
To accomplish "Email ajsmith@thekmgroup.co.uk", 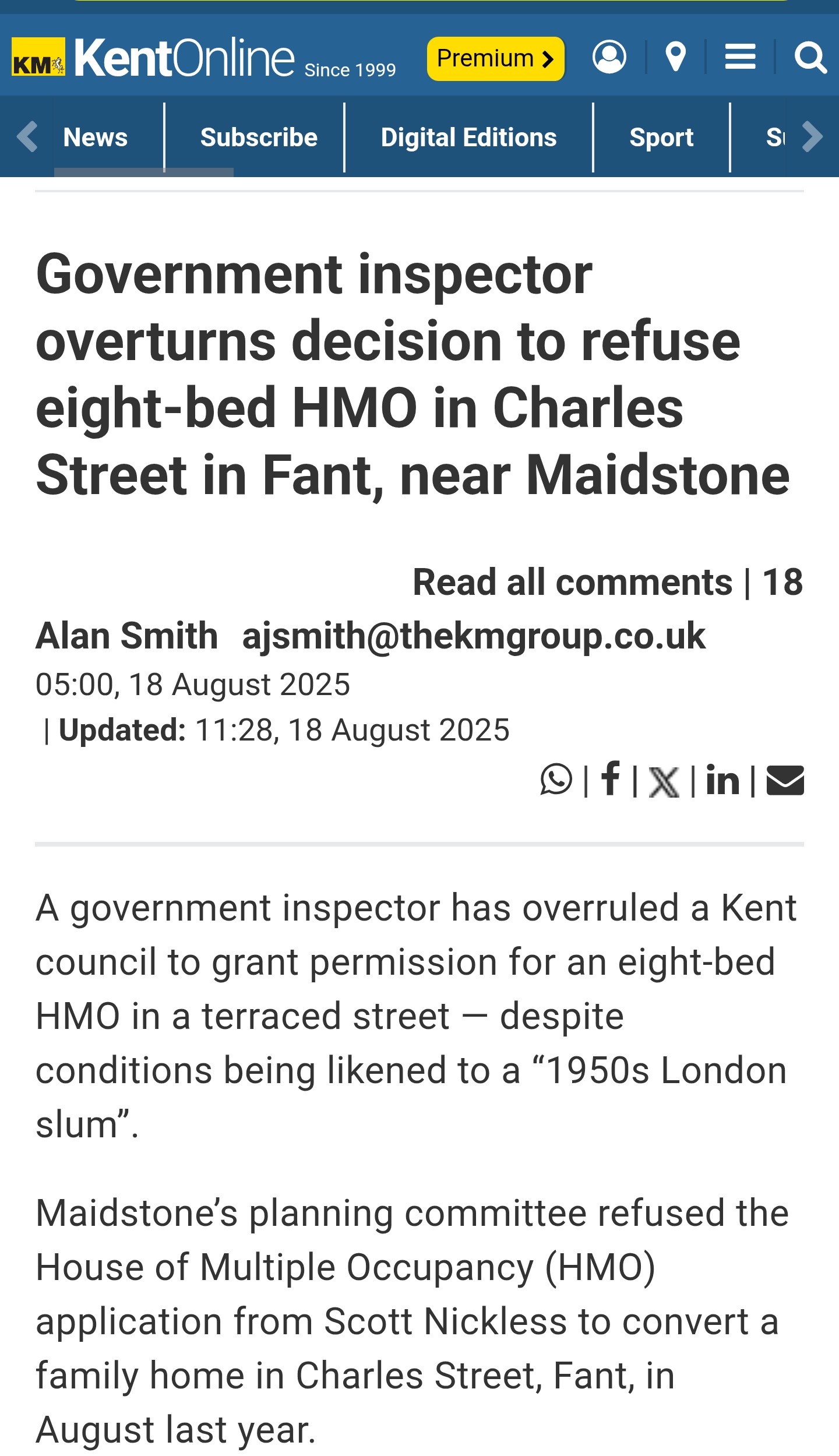I will click(474, 636).
